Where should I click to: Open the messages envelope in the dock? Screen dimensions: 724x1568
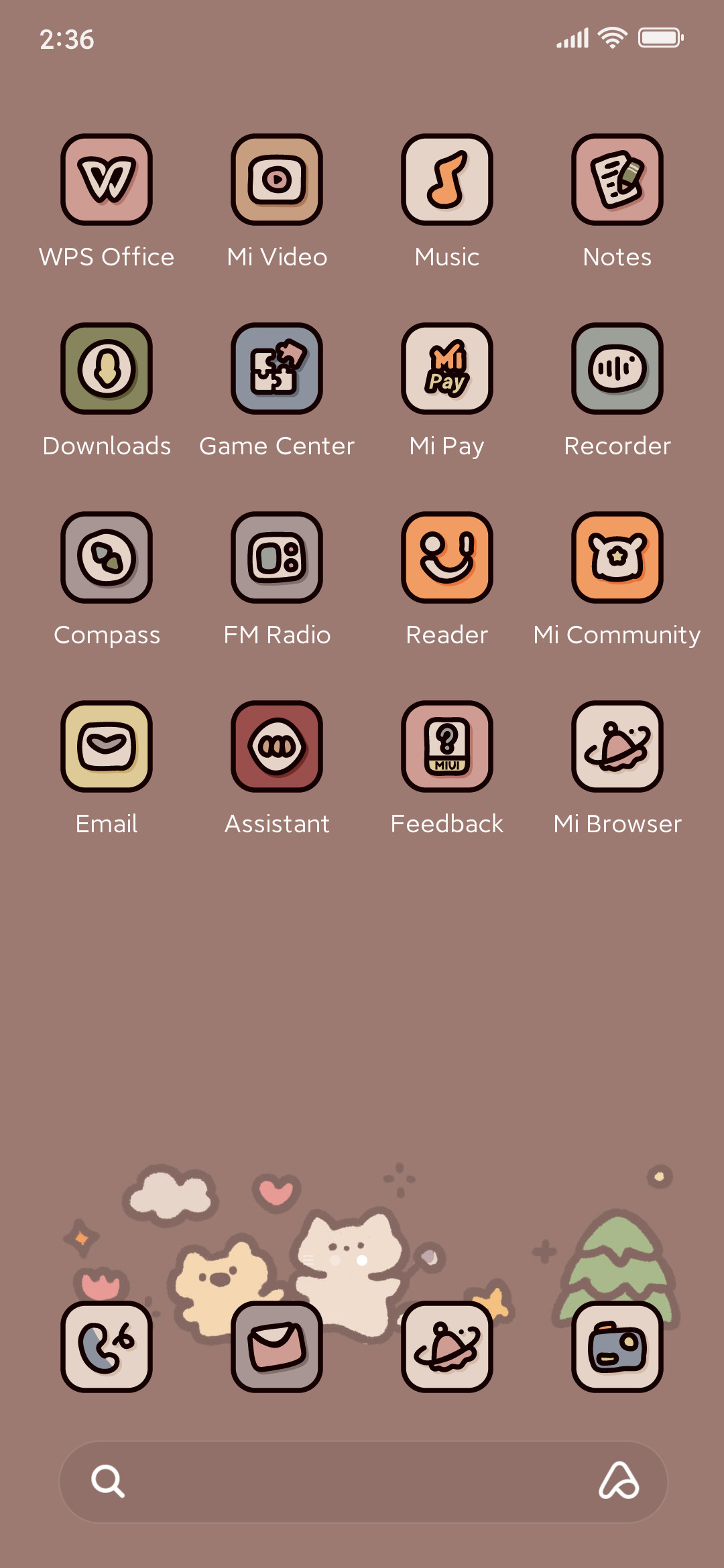[x=277, y=1347]
